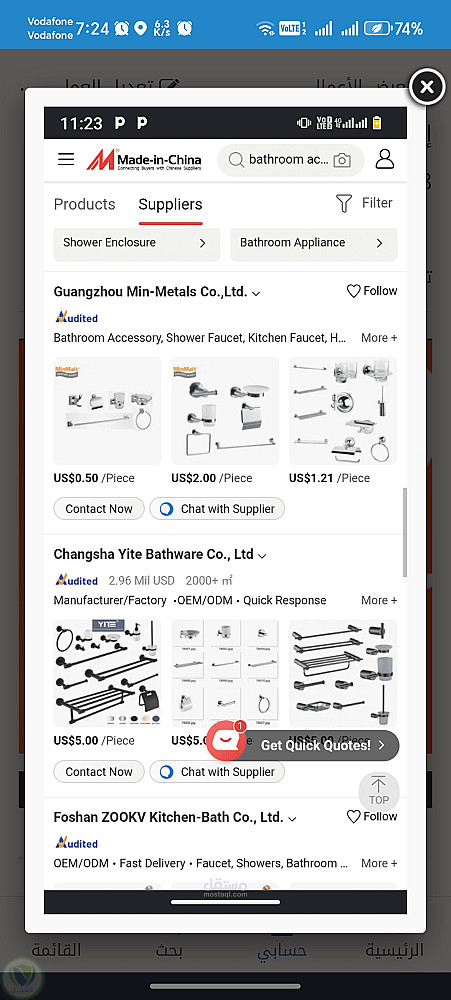Close the image preview overlay

coord(427,86)
